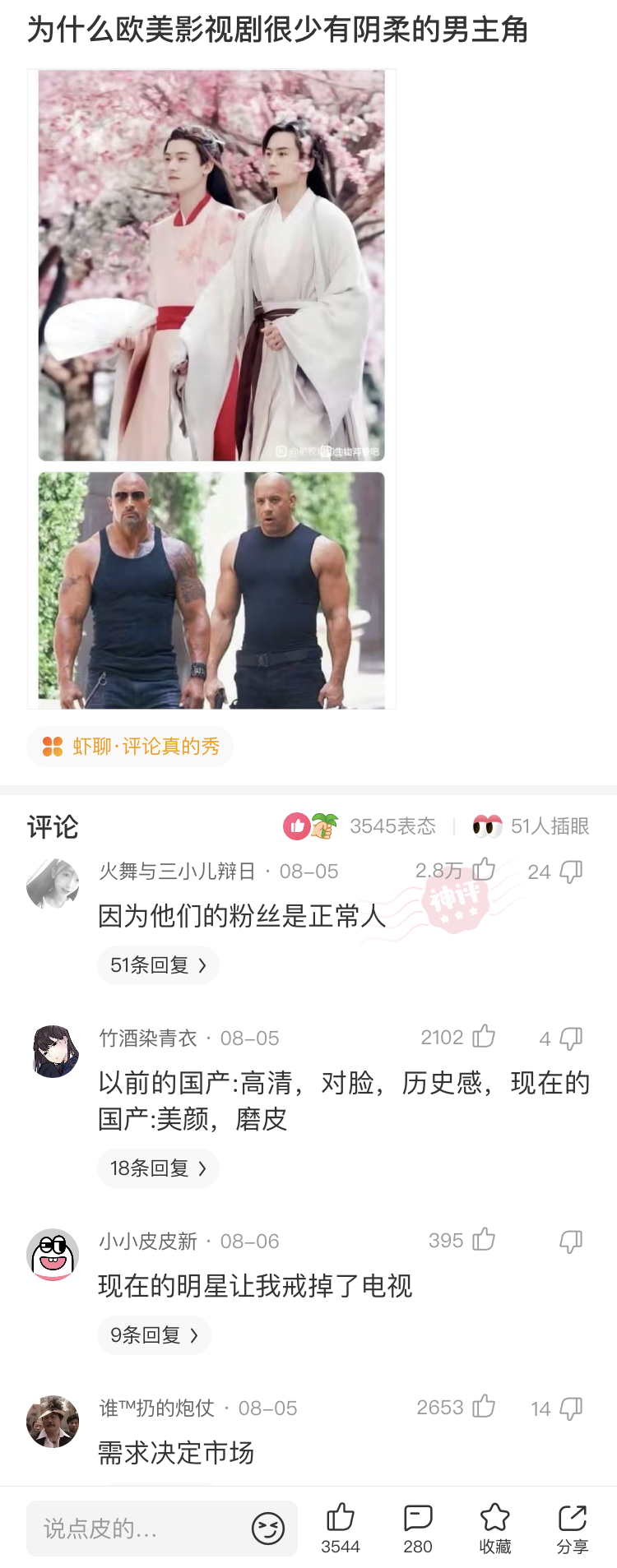View the martial-arts drama image in the post
This screenshot has width=617, height=1568.
(x=211, y=263)
